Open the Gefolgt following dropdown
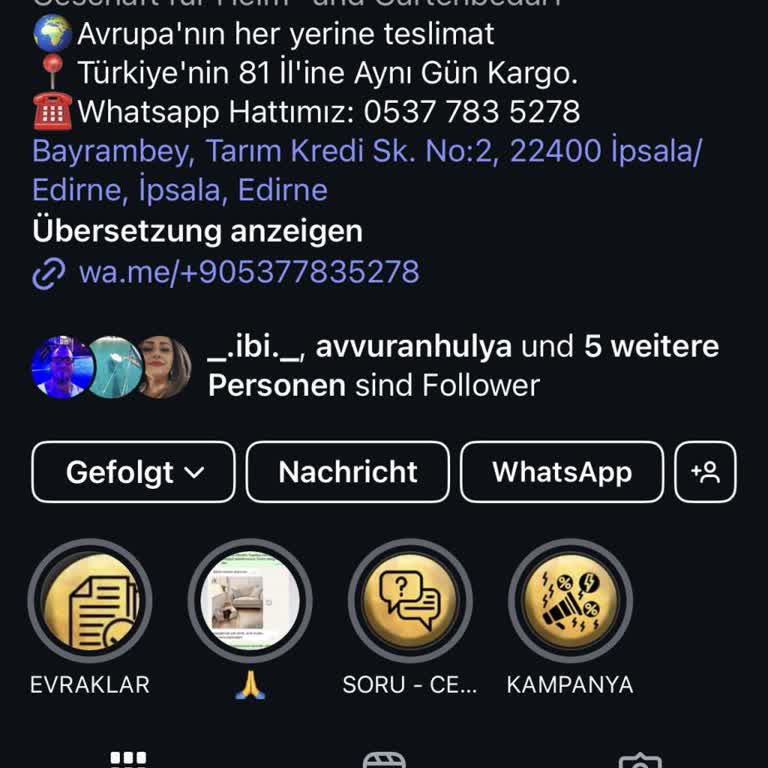 [134, 472]
